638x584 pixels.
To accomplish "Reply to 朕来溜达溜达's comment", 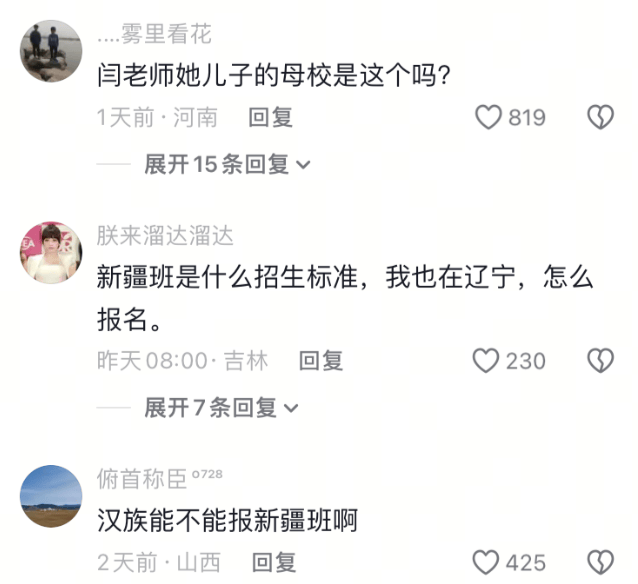I will [321, 361].
